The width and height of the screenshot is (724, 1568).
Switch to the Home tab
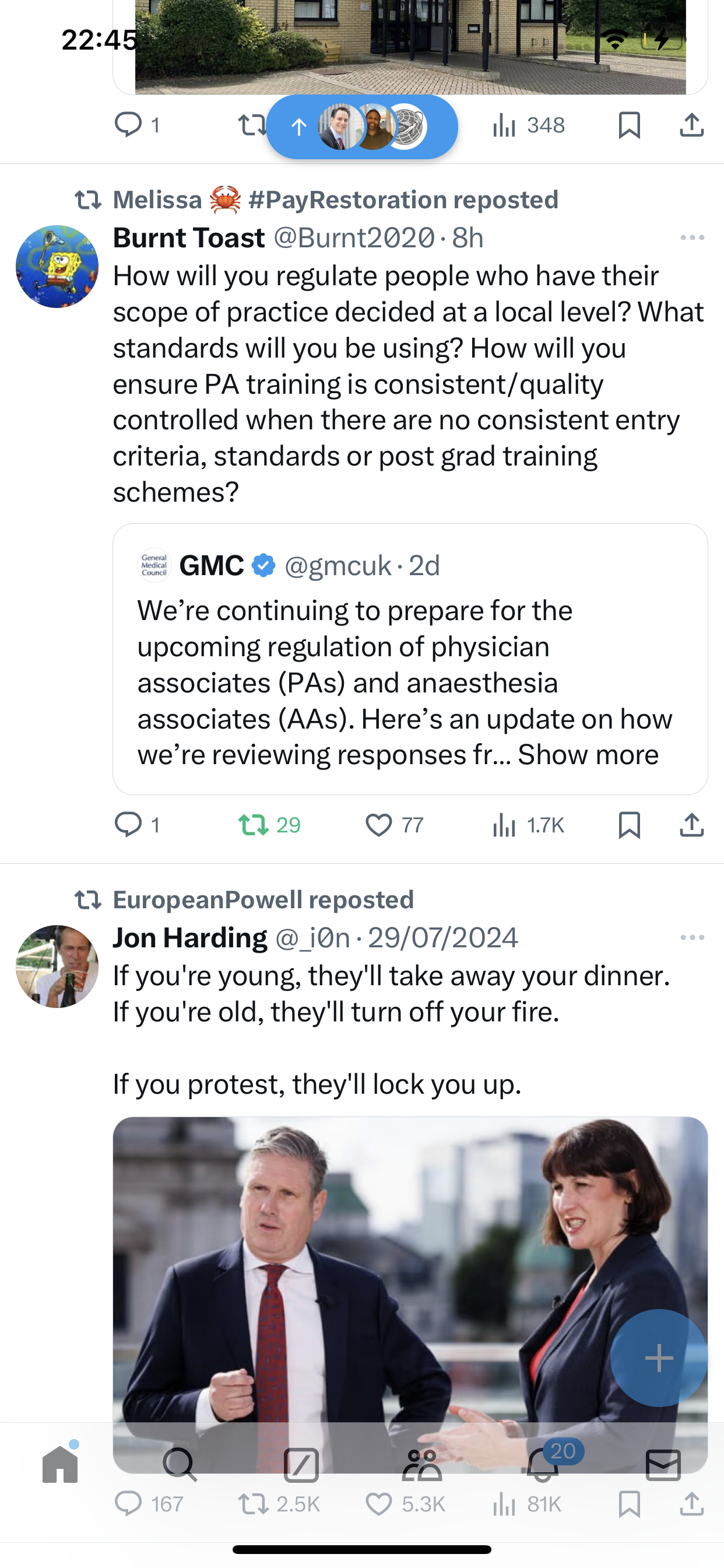(60, 1465)
